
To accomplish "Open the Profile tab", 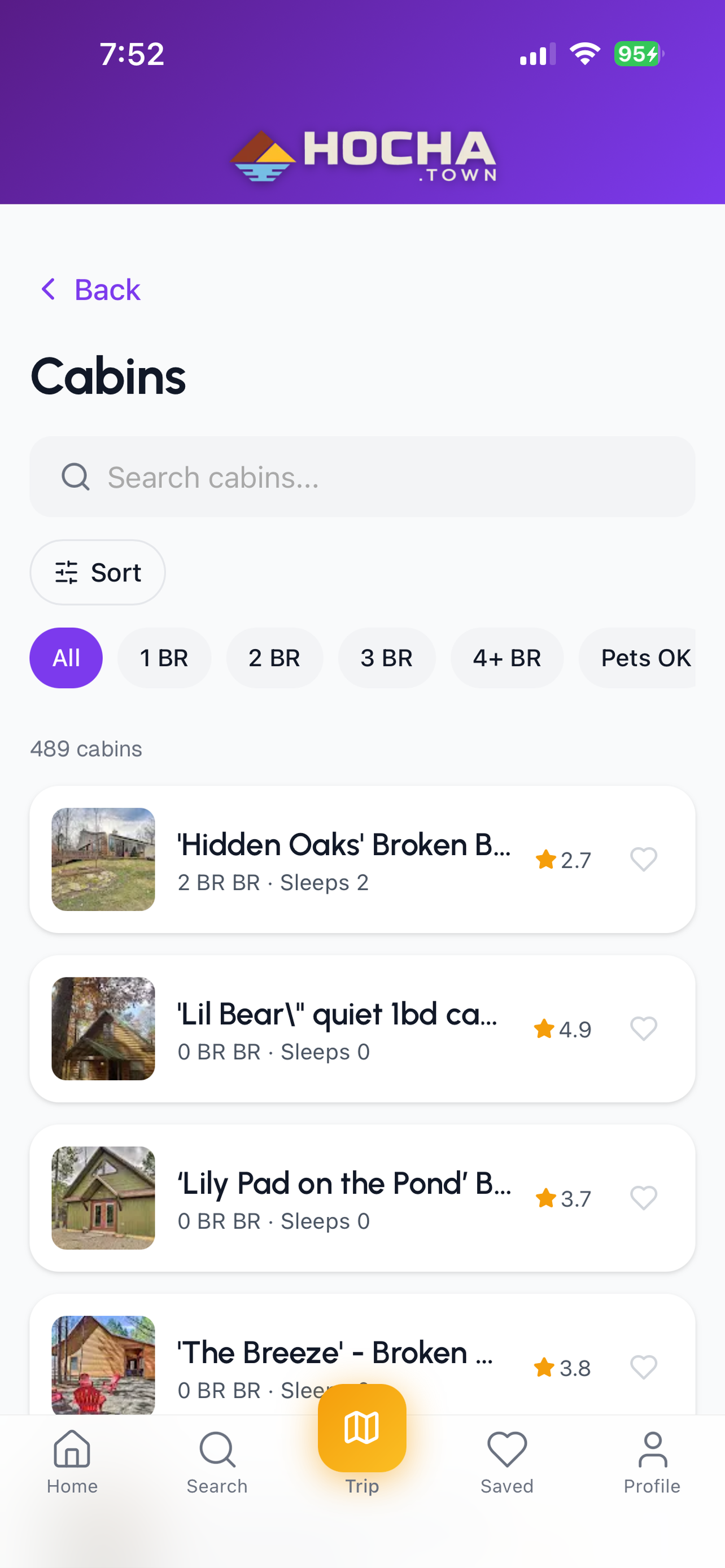I will (652, 1462).
